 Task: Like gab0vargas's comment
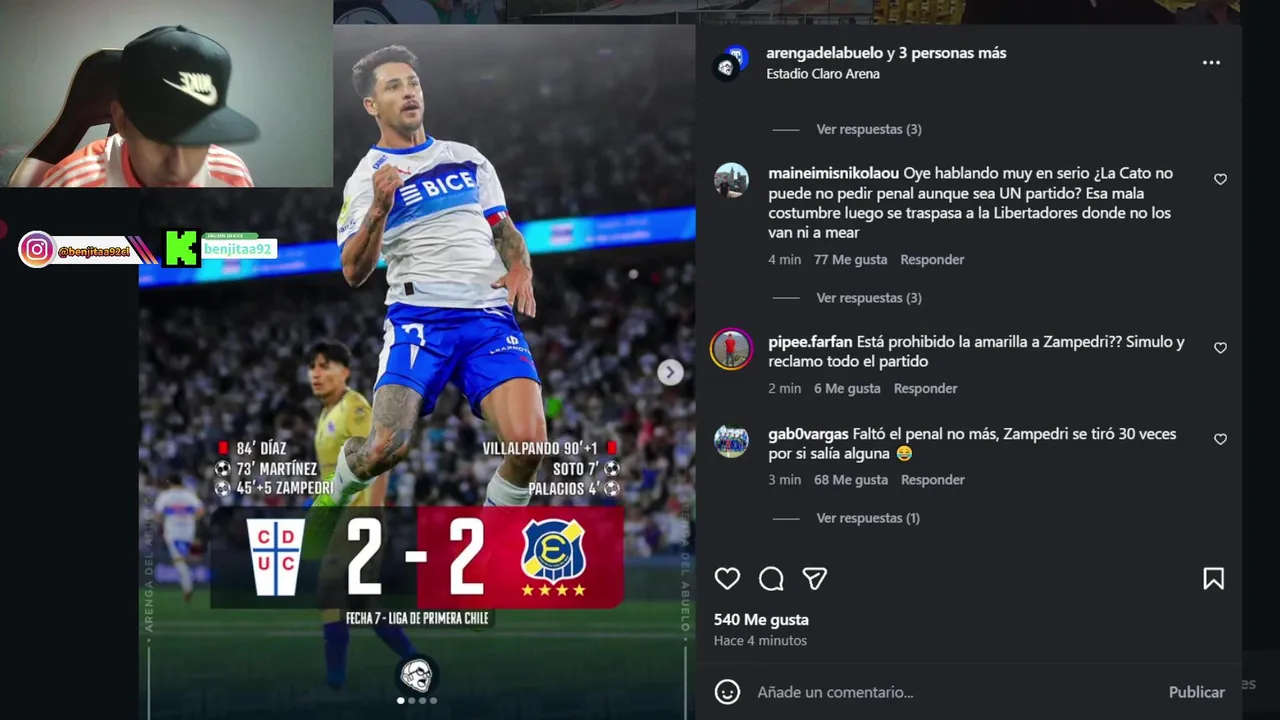click(1220, 440)
